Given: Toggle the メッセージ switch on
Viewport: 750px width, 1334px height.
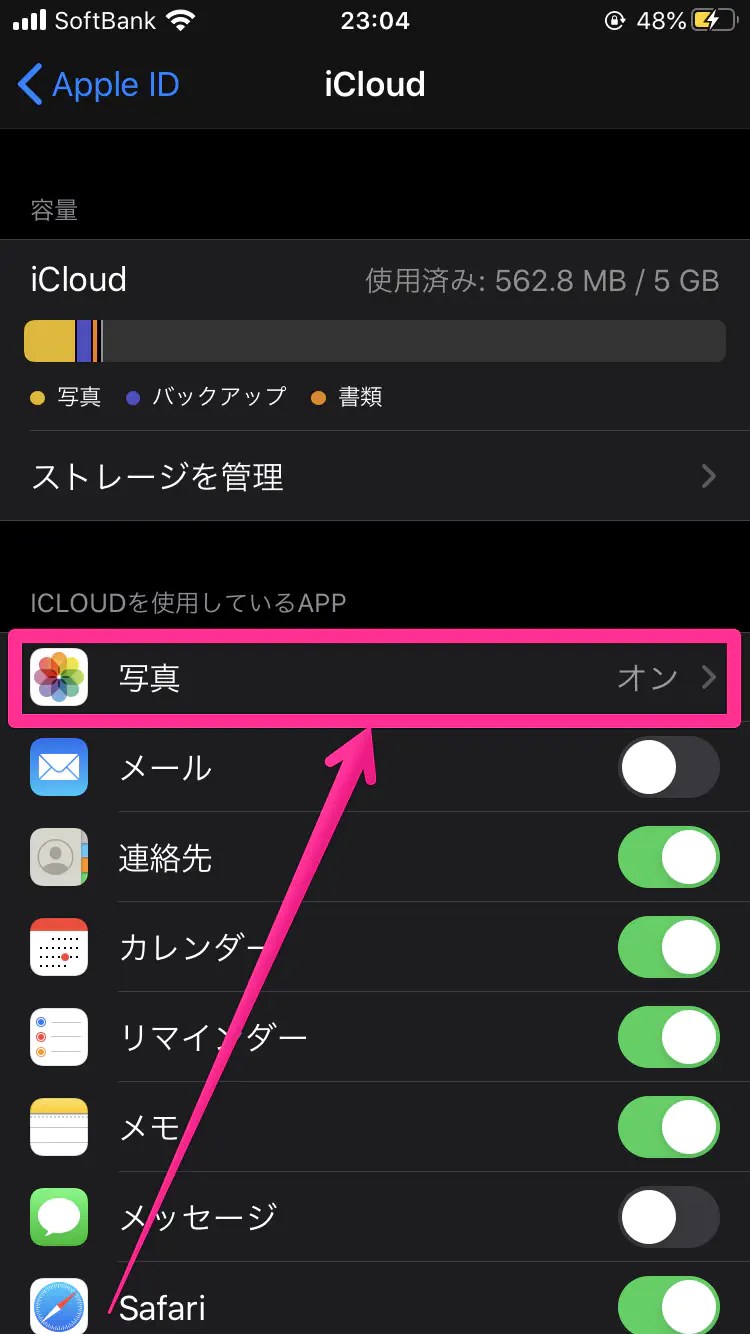Looking at the screenshot, I should pyautogui.click(x=668, y=1217).
